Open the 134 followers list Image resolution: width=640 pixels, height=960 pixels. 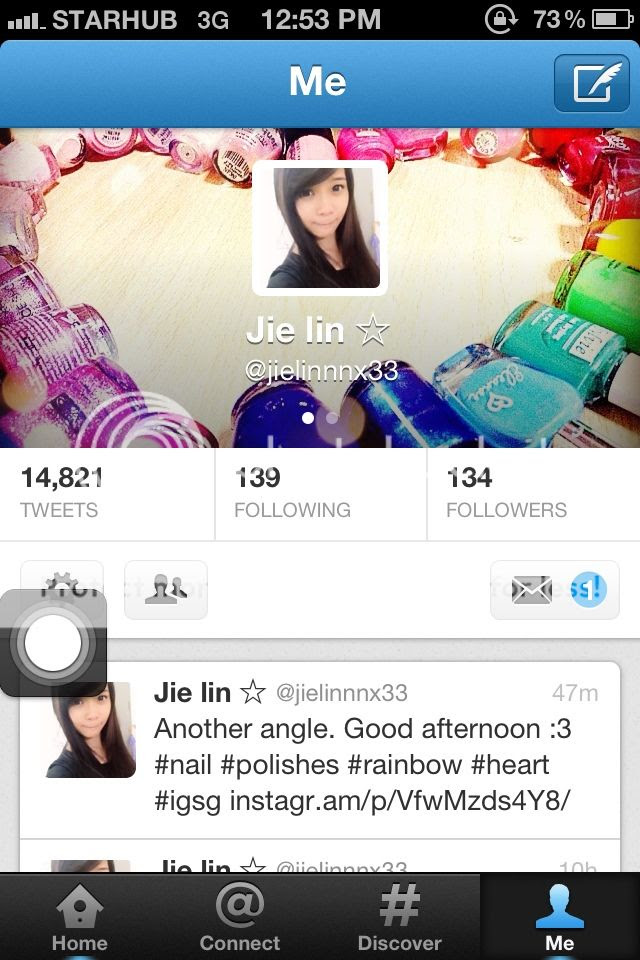(x=533, y=493)
